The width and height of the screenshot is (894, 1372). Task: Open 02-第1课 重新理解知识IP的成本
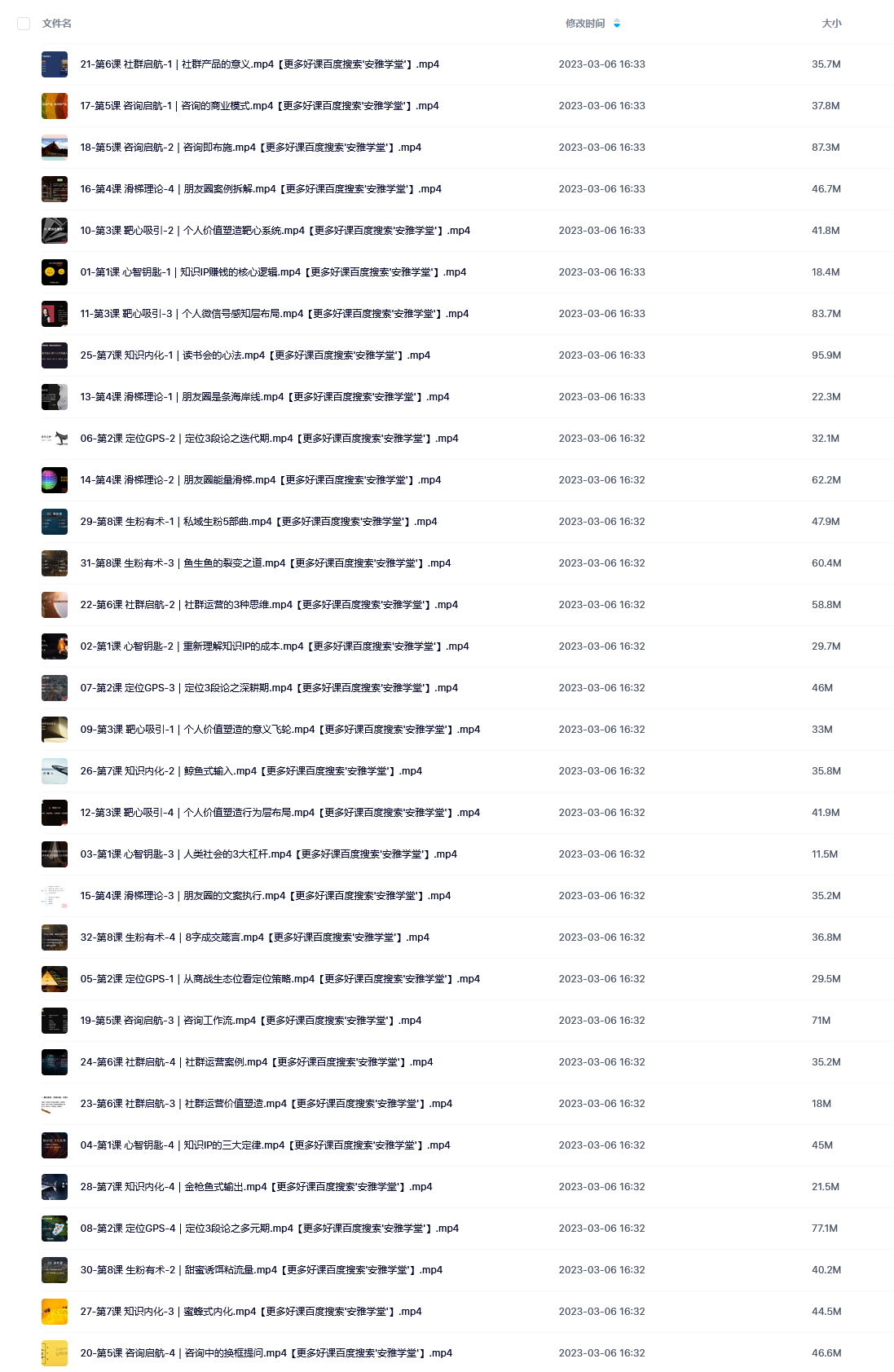point(274,646)
